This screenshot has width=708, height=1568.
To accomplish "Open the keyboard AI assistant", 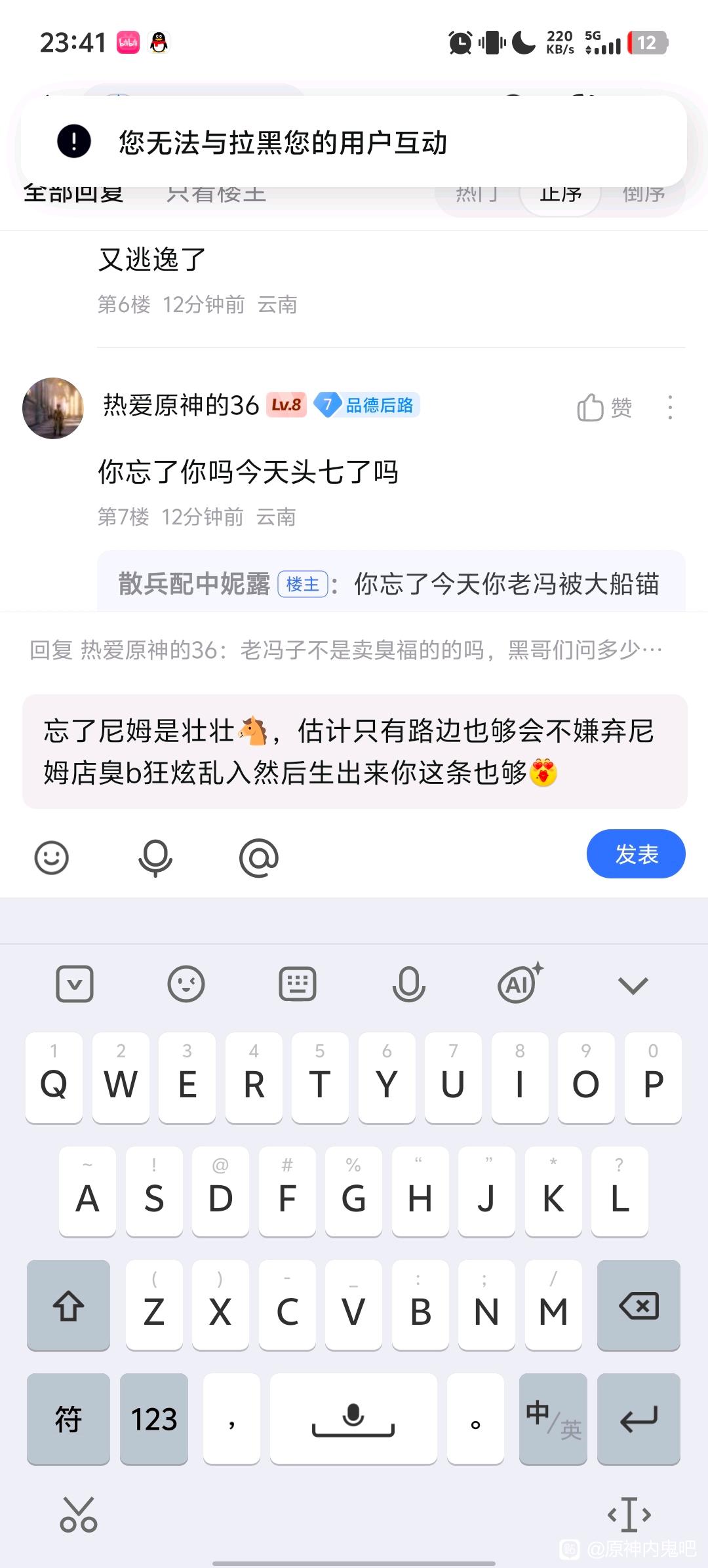I will pos(520,984).
